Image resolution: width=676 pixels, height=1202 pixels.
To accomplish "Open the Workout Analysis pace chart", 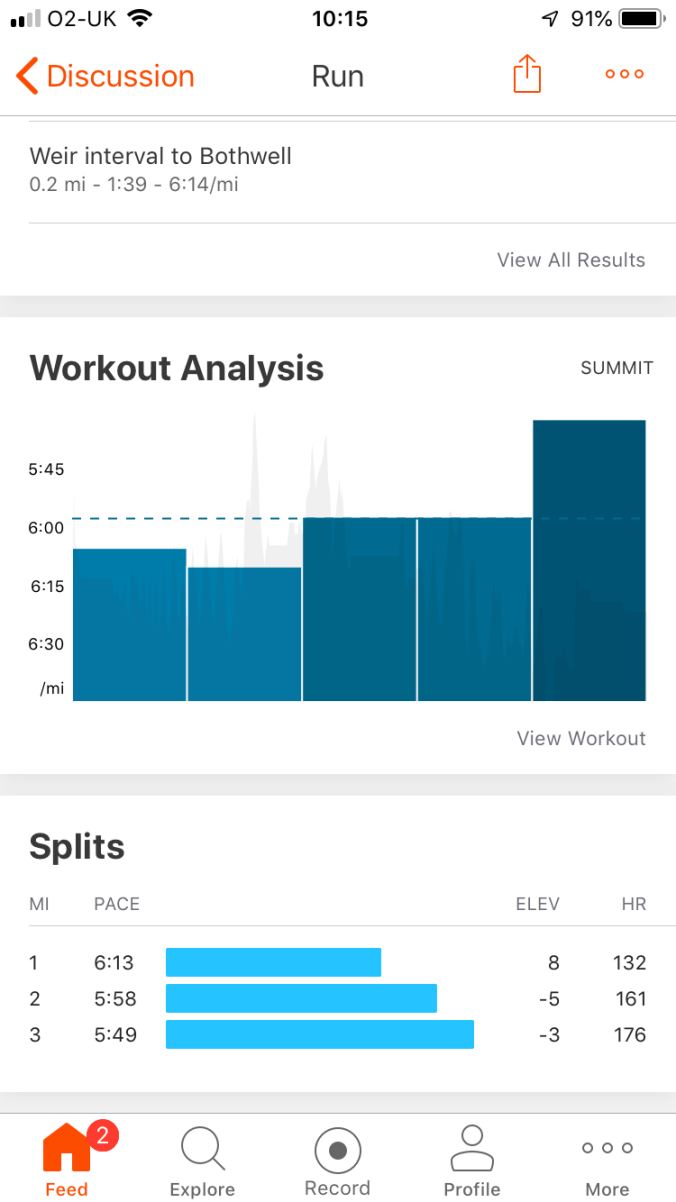I will 358,560.
